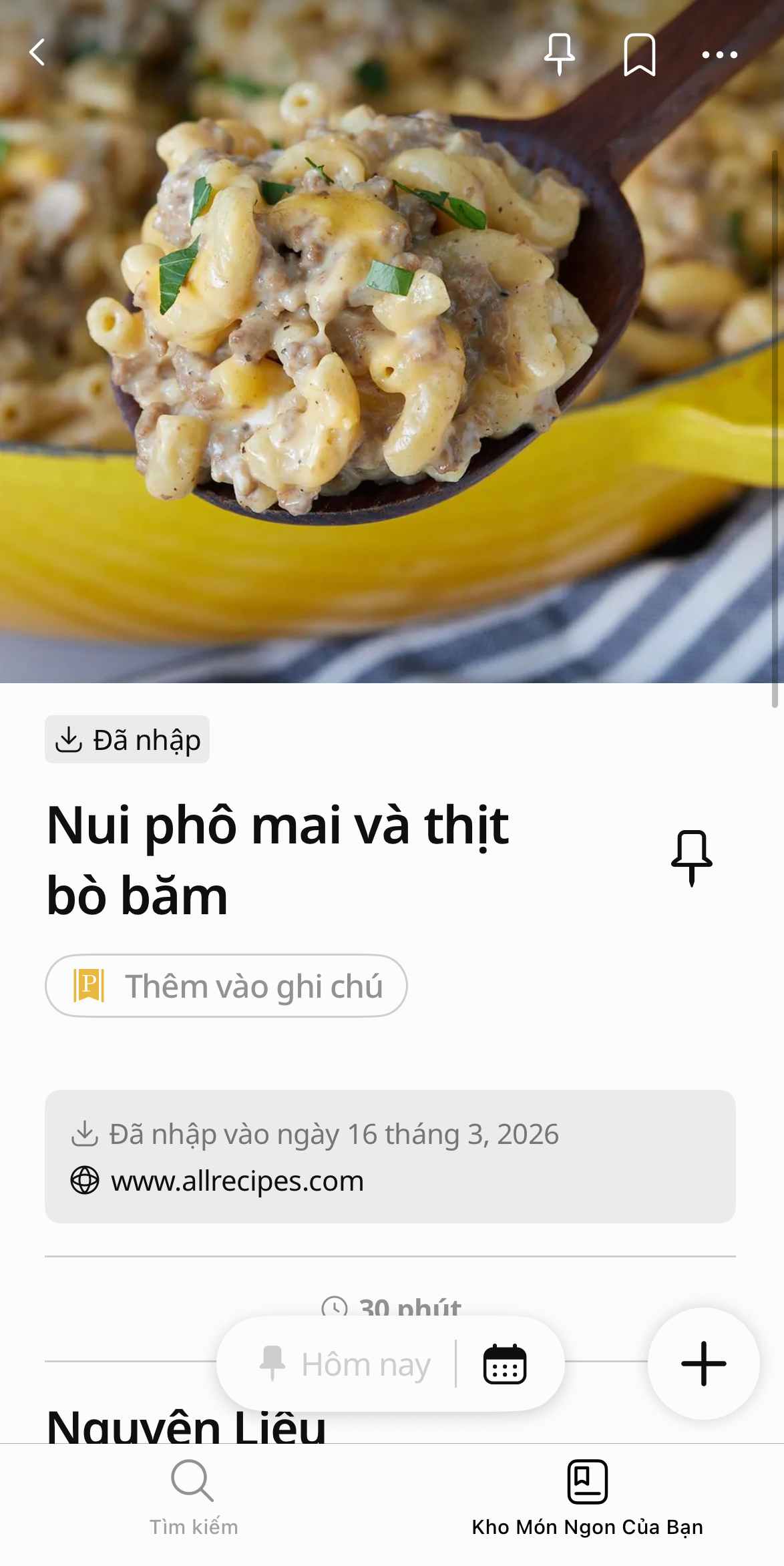Viewport: 784px width, 1566px height.
Task: Tap the pin icon beside the recipe title
Action: click(691, 857)
